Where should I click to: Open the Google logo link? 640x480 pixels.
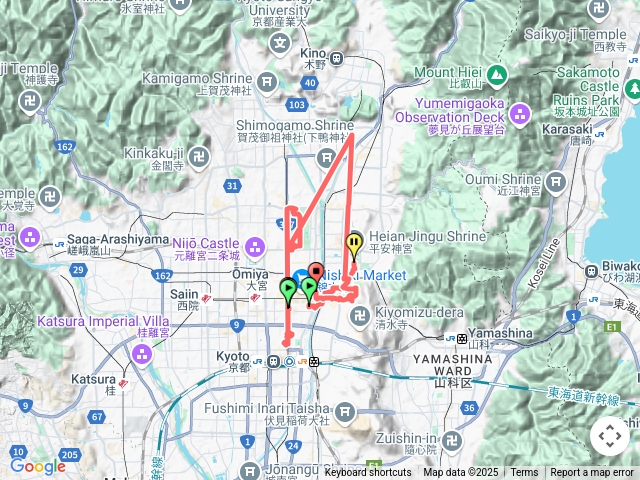point(37,465)
